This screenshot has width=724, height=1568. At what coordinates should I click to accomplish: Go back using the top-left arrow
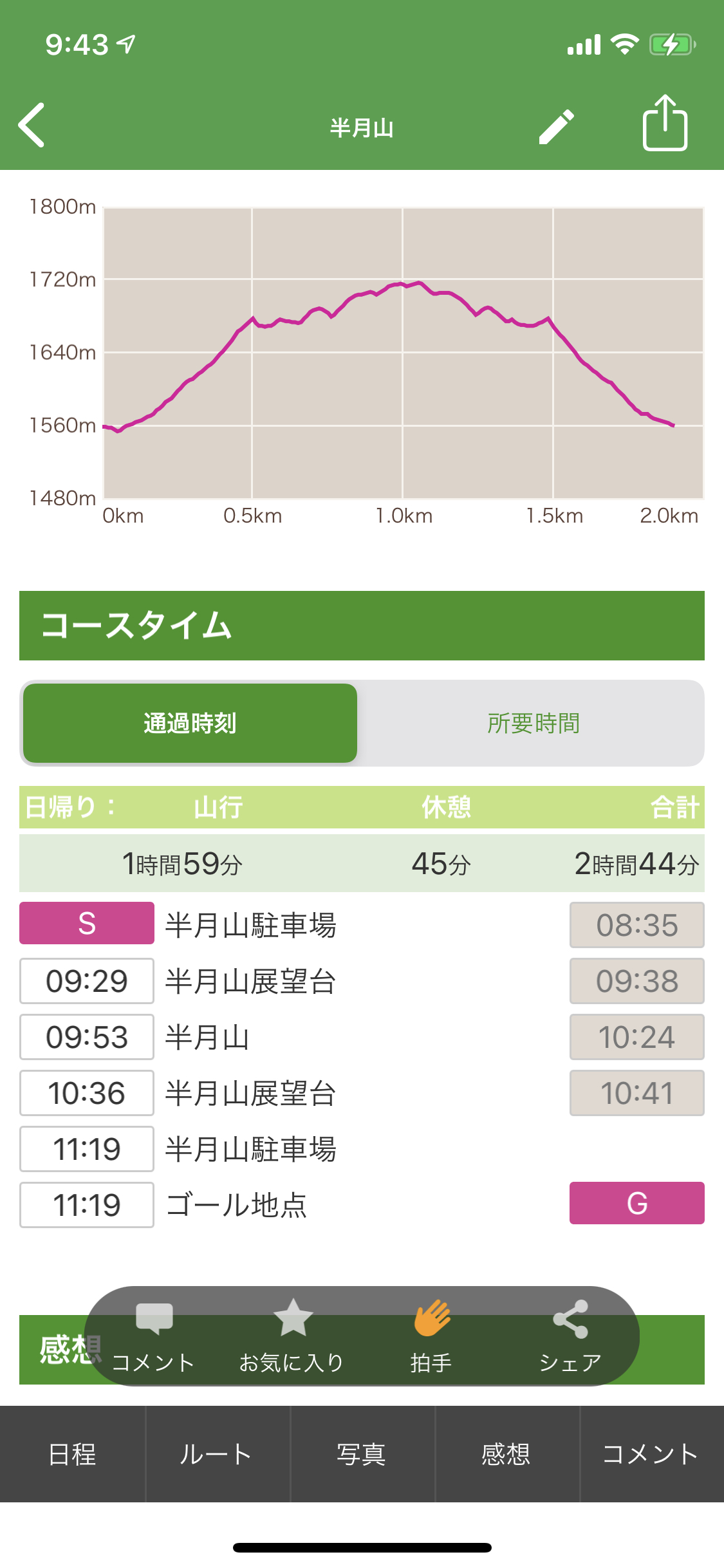32,125
